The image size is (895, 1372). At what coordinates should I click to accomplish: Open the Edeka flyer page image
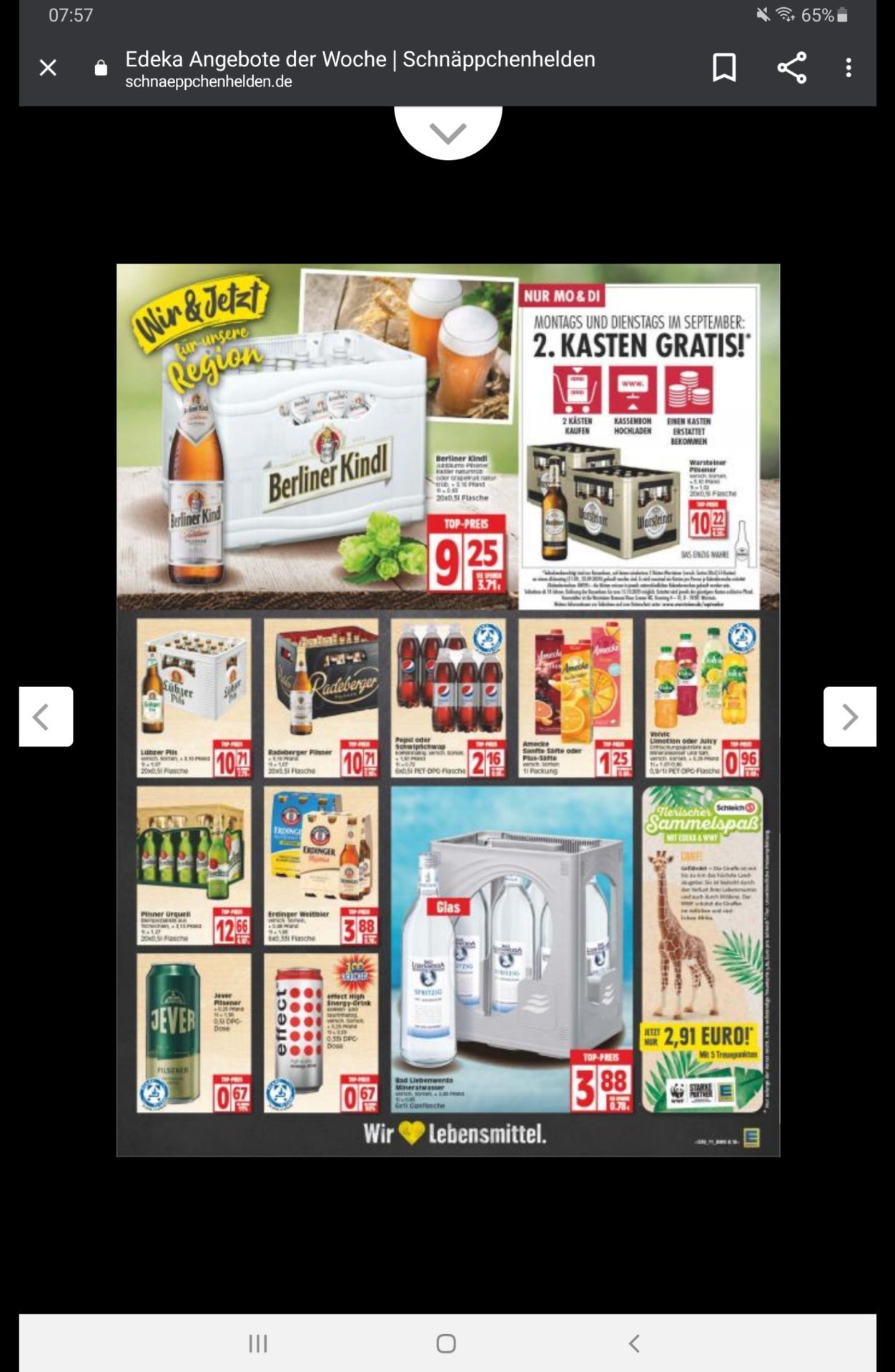click(x=448, y=710)
